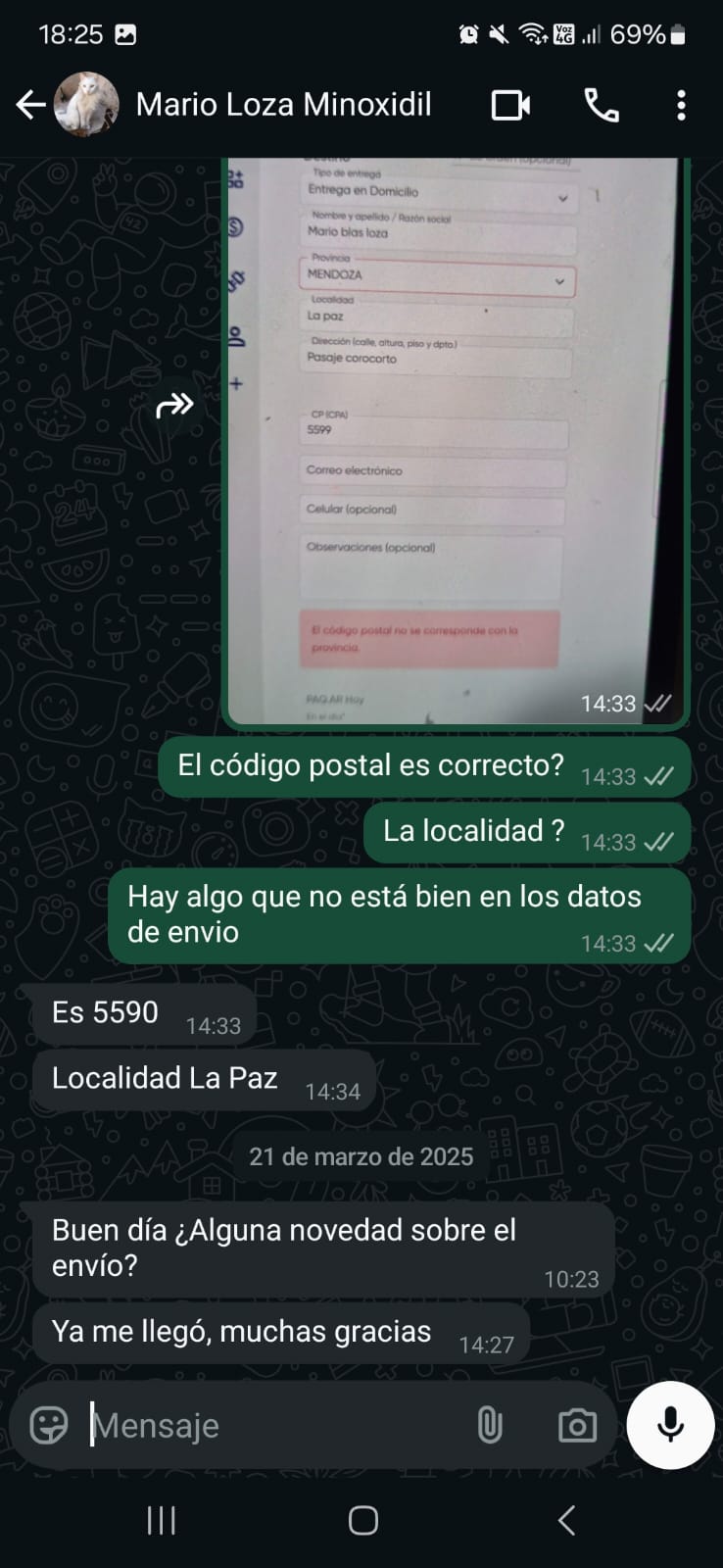Open the recent apps view
The height and width of the screenshot is (1568, 723).
point(162,1520)
